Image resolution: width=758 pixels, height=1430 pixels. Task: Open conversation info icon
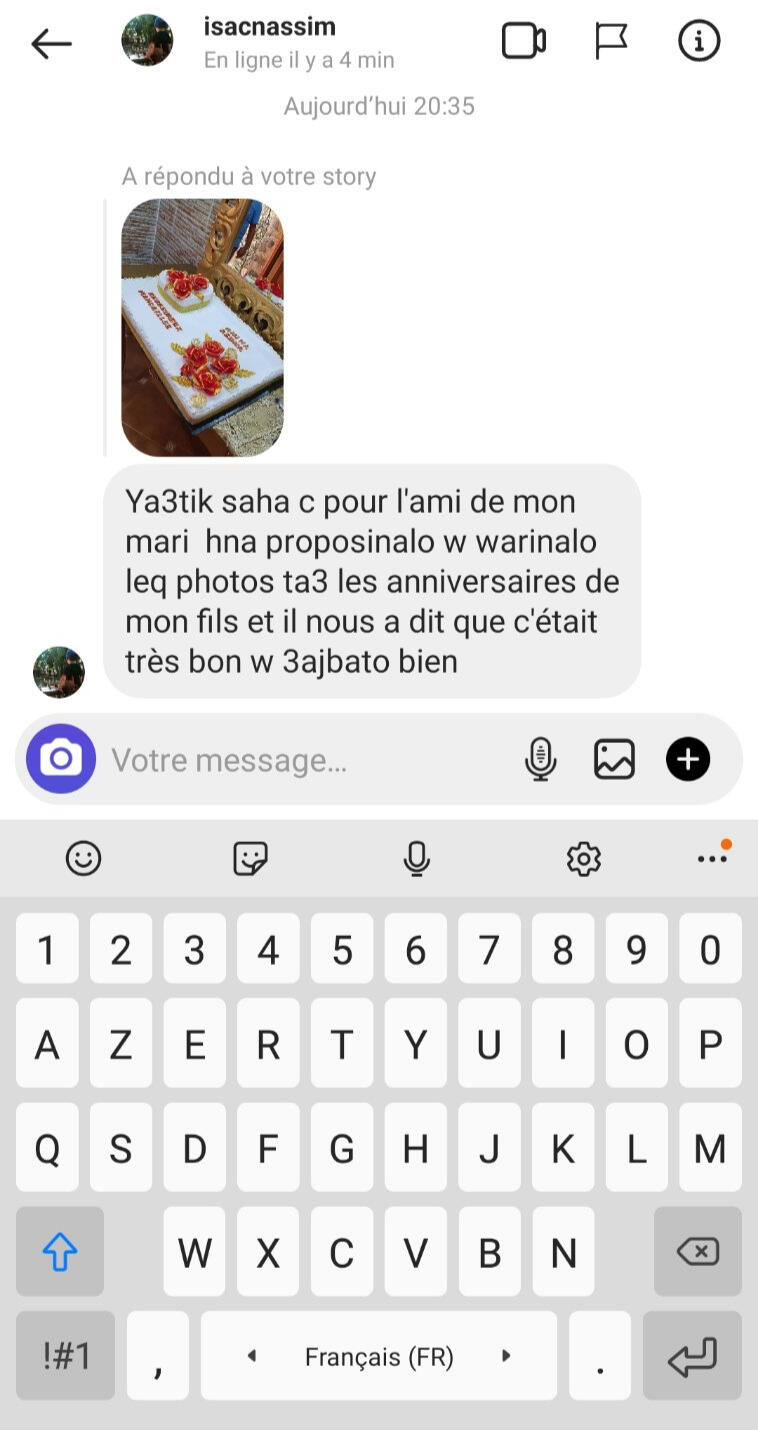click(699, 41)
